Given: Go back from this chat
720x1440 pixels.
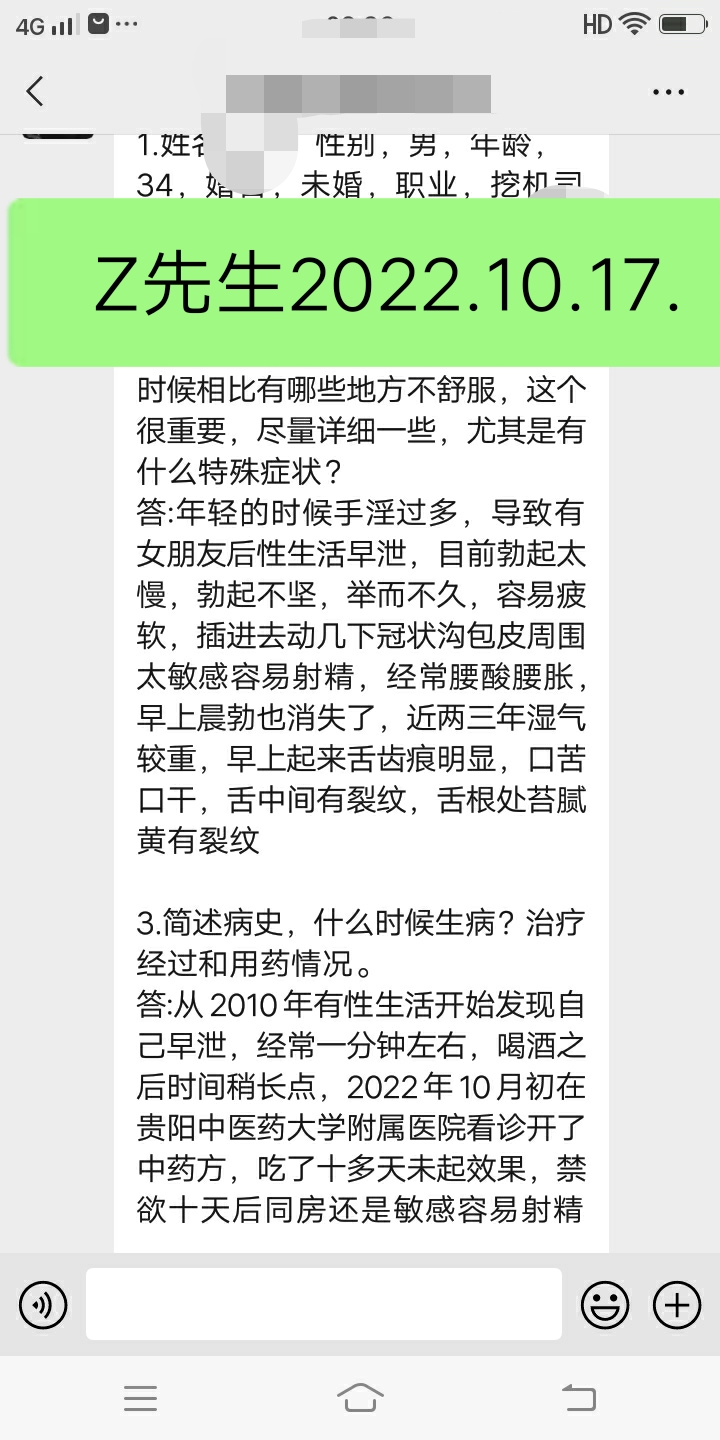Looking at the screenshot, I should [x=35, y=92].
